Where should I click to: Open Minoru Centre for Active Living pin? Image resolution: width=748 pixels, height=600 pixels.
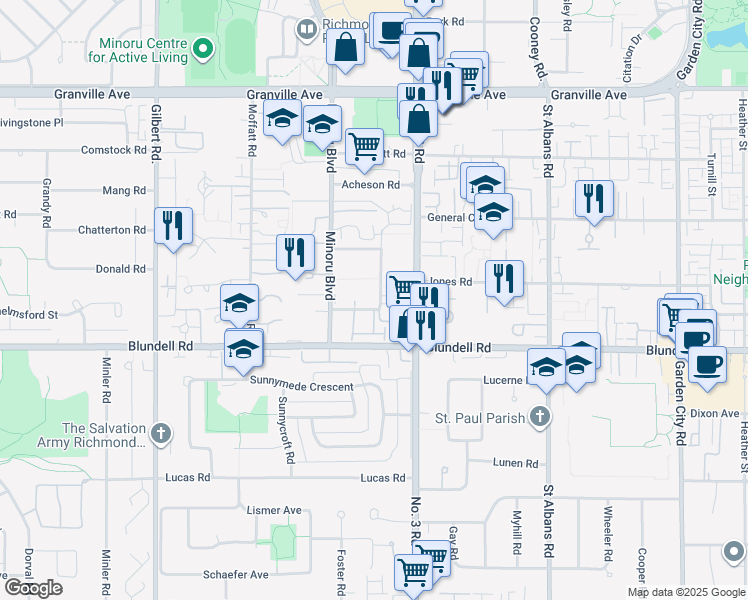tap(203, 50)
